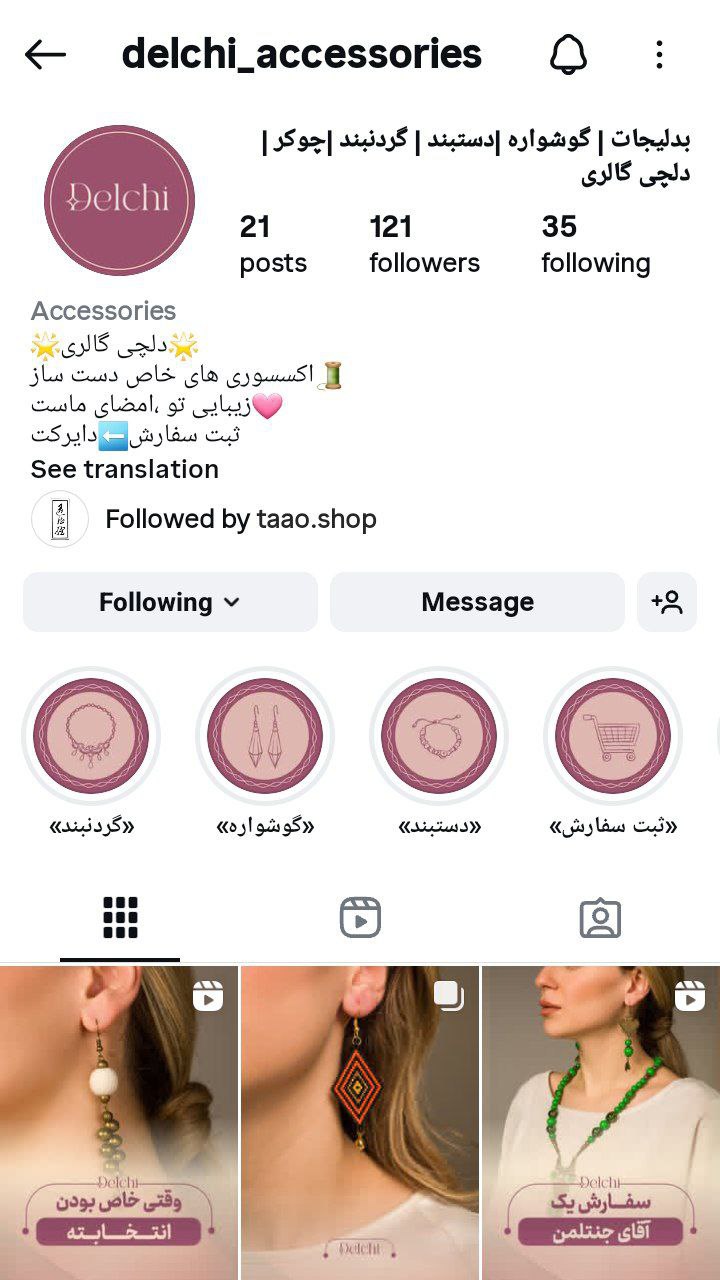Screen dimensions: 720x1280
Task: Open the reel with white bead earring
Action: (119, 1120)
